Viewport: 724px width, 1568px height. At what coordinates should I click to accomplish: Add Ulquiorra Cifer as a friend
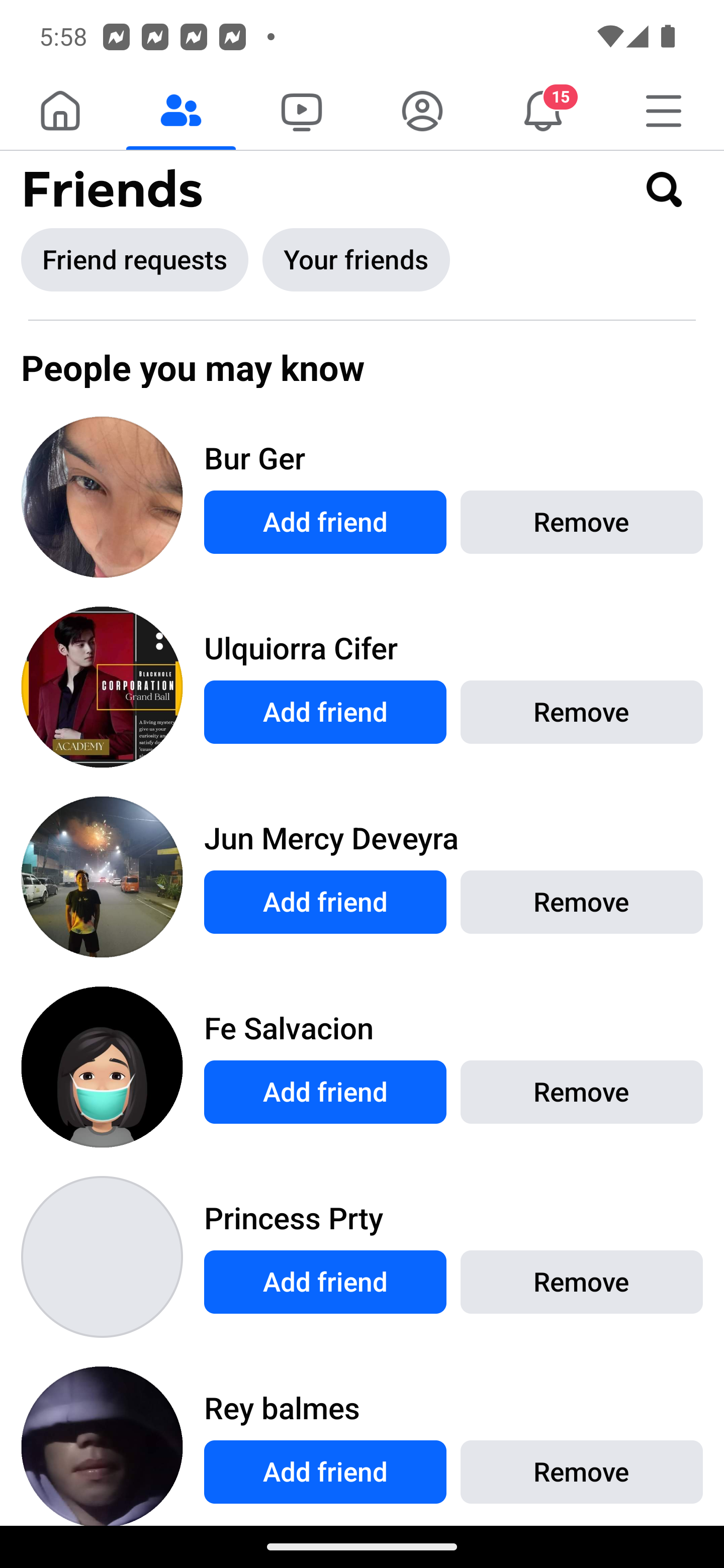[x=325, y=712]
